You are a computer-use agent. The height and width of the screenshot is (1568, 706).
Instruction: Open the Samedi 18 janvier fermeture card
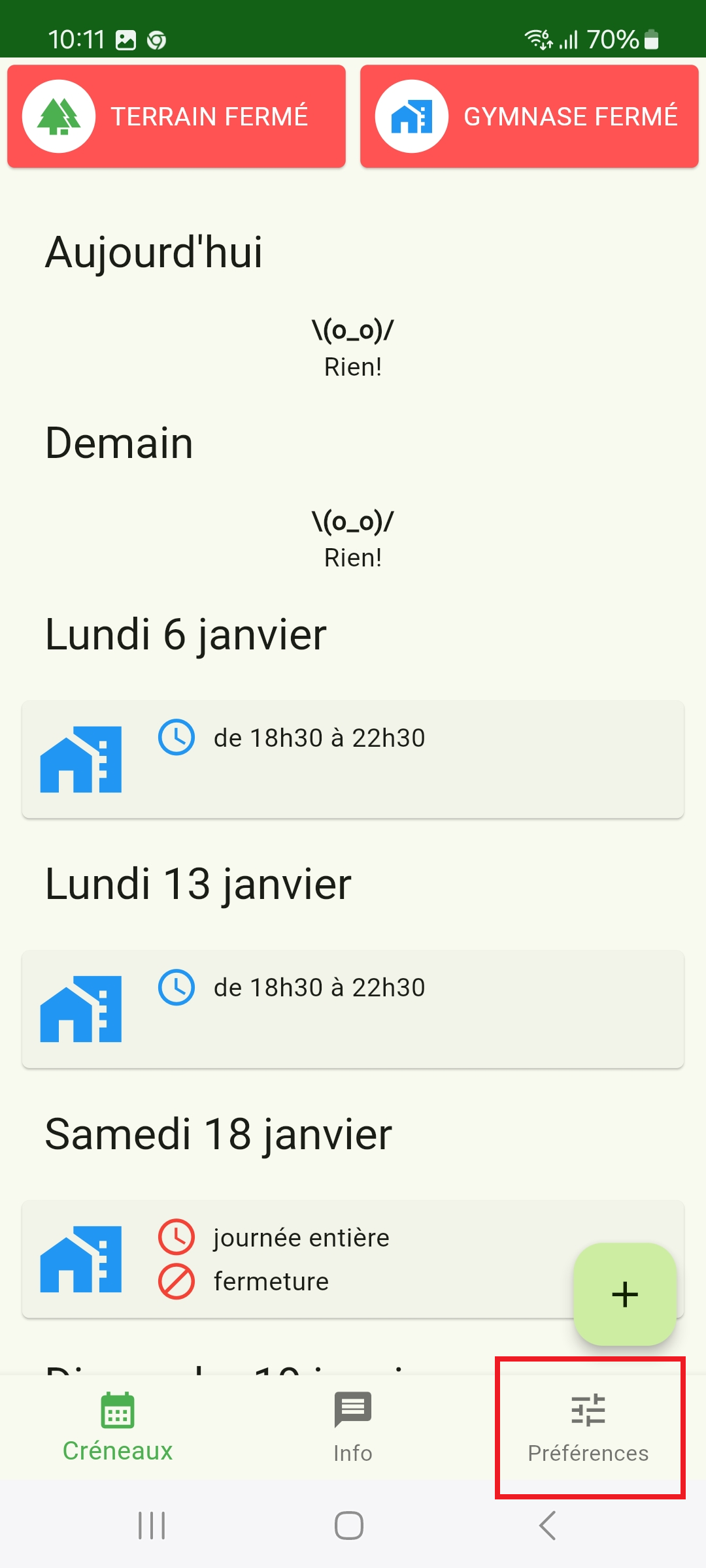click(294, 1259)
